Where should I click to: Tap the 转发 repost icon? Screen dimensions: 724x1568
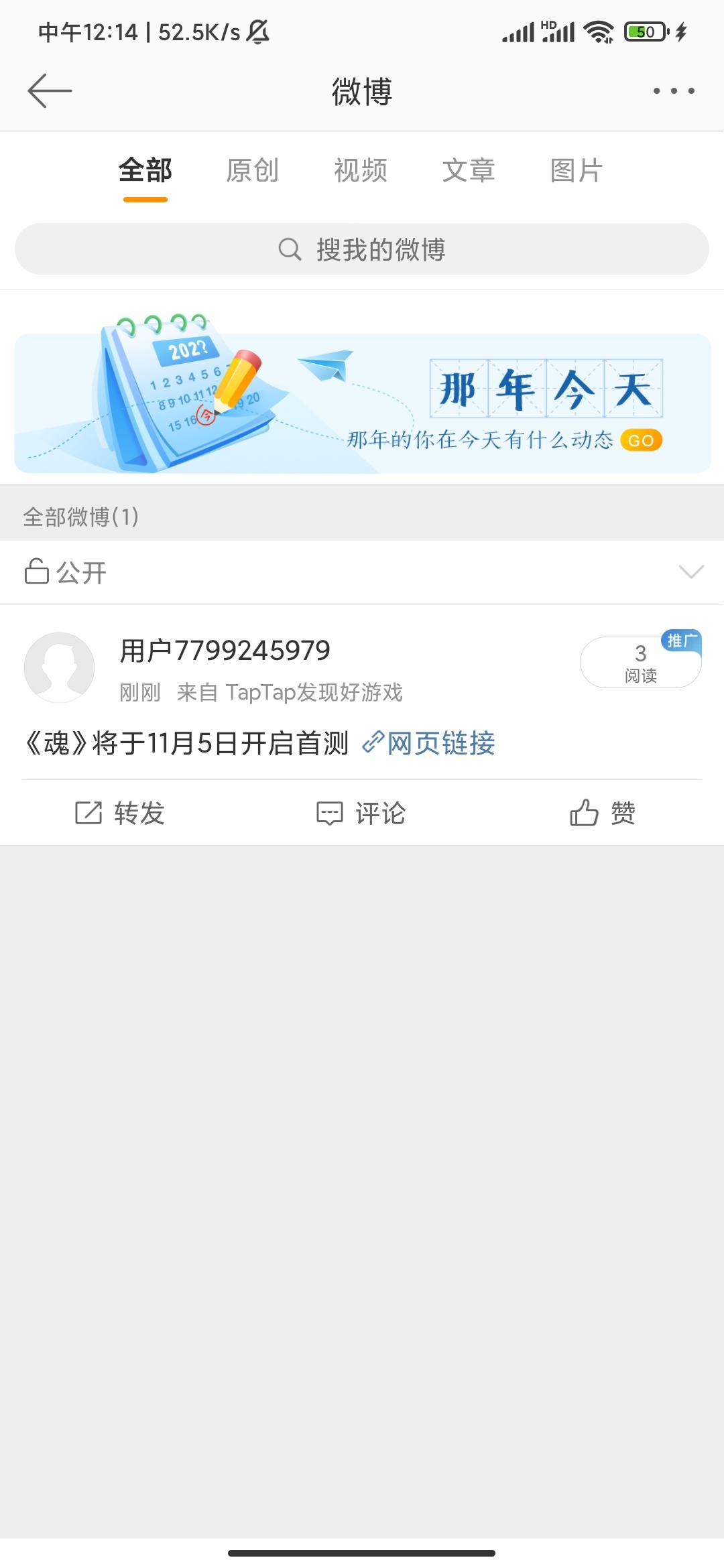(x=88, y=813)
